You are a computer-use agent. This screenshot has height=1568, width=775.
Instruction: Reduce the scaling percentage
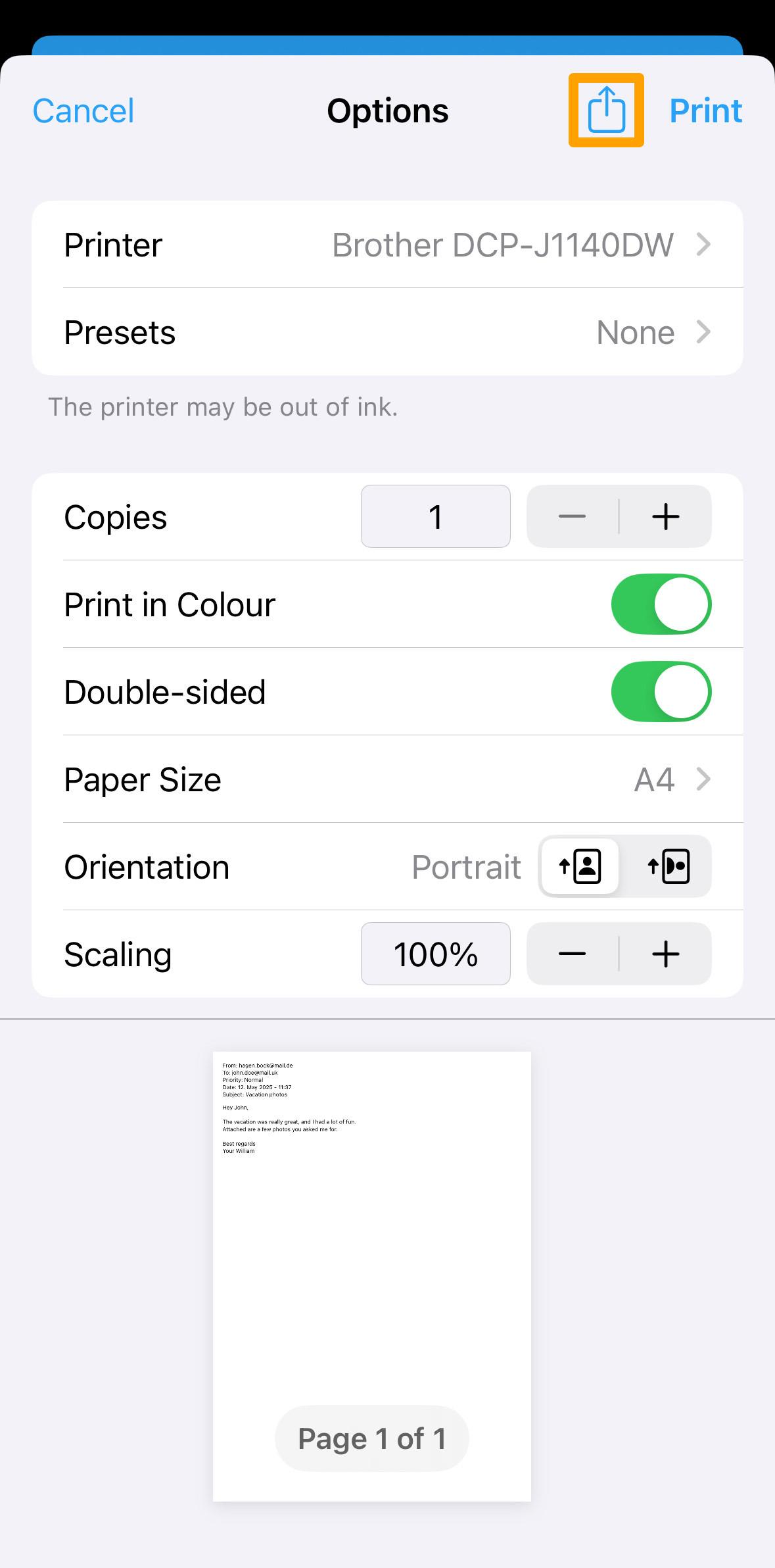573,954
